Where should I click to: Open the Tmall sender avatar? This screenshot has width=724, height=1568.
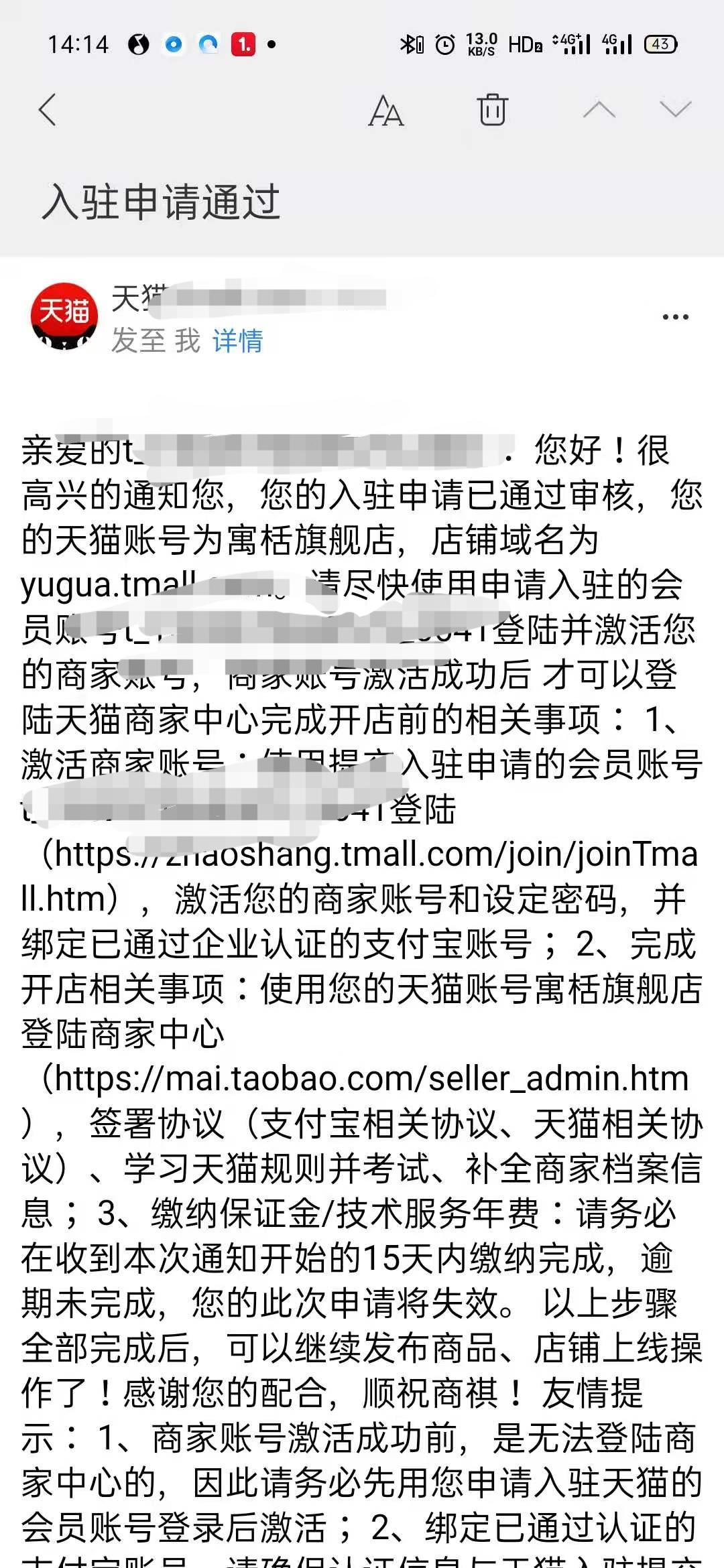[64, 316]
